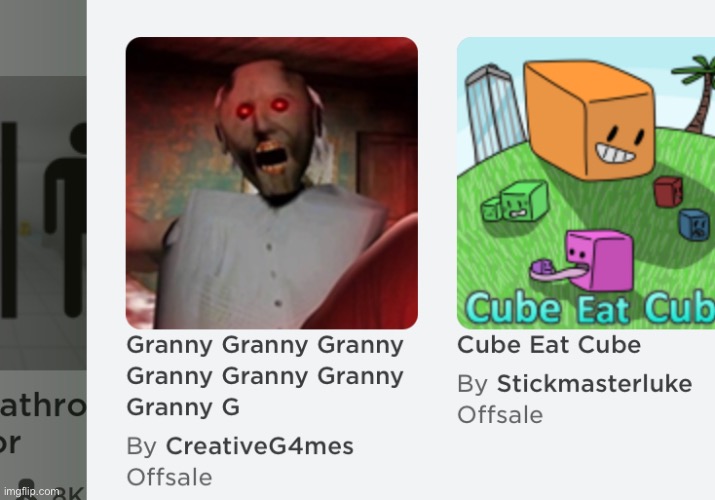View creator CreativeG4mes profile
The image size is (715, 500).
(x=259, y=446)
